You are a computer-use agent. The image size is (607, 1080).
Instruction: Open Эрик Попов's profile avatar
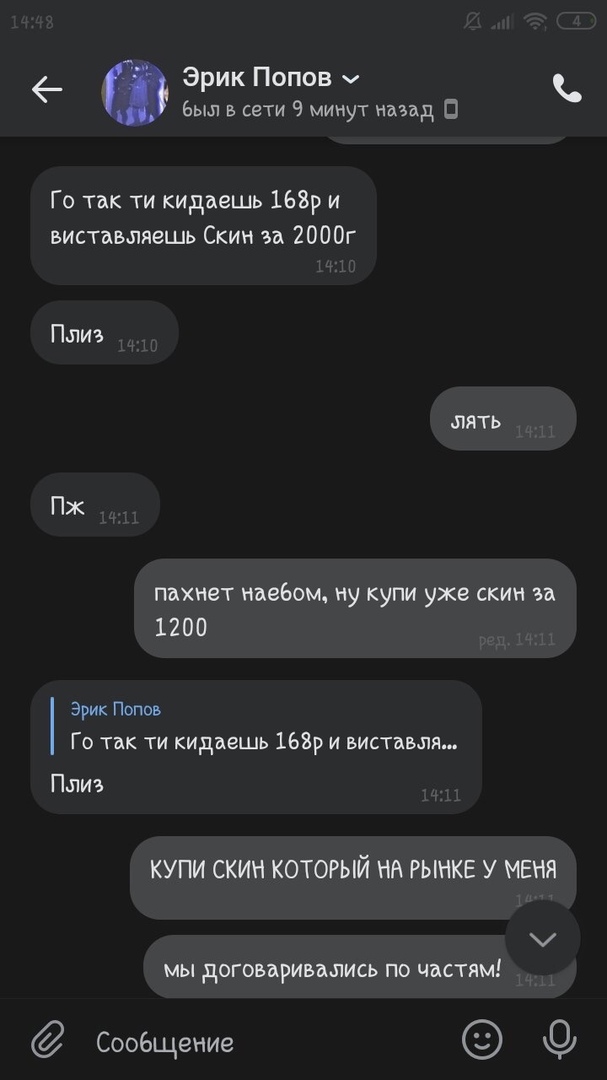[135, 92]
